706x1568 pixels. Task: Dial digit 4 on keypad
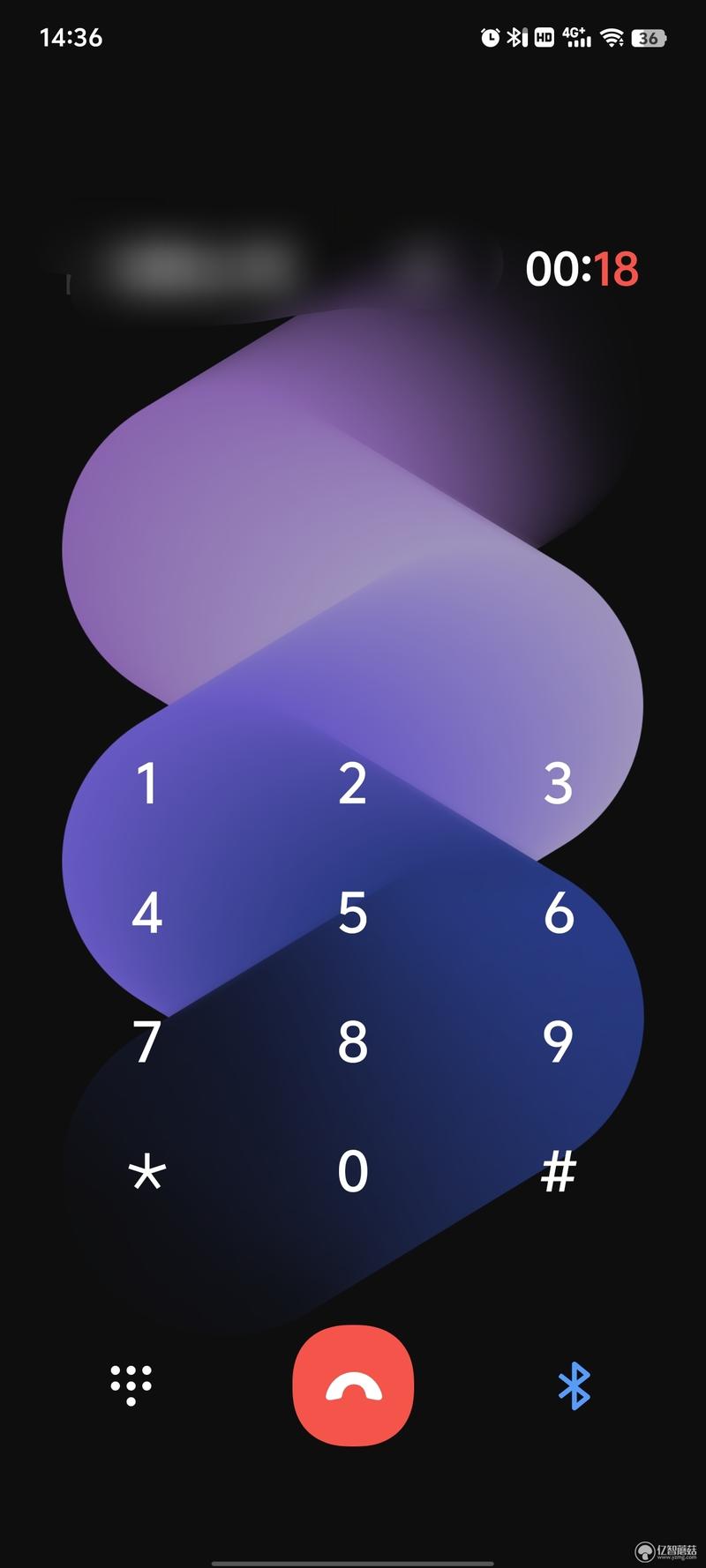147,913
